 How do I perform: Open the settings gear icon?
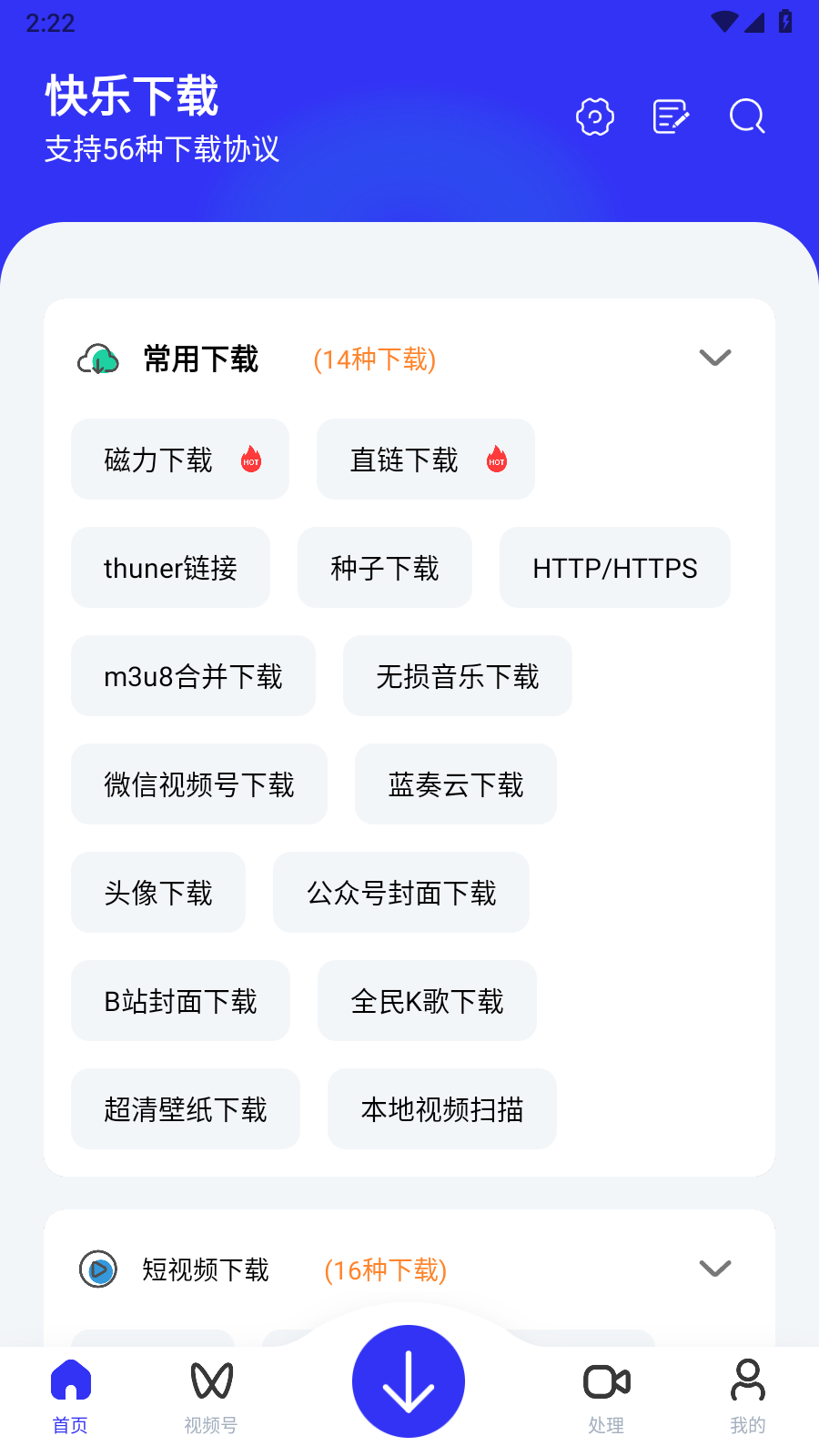(595, 116)
